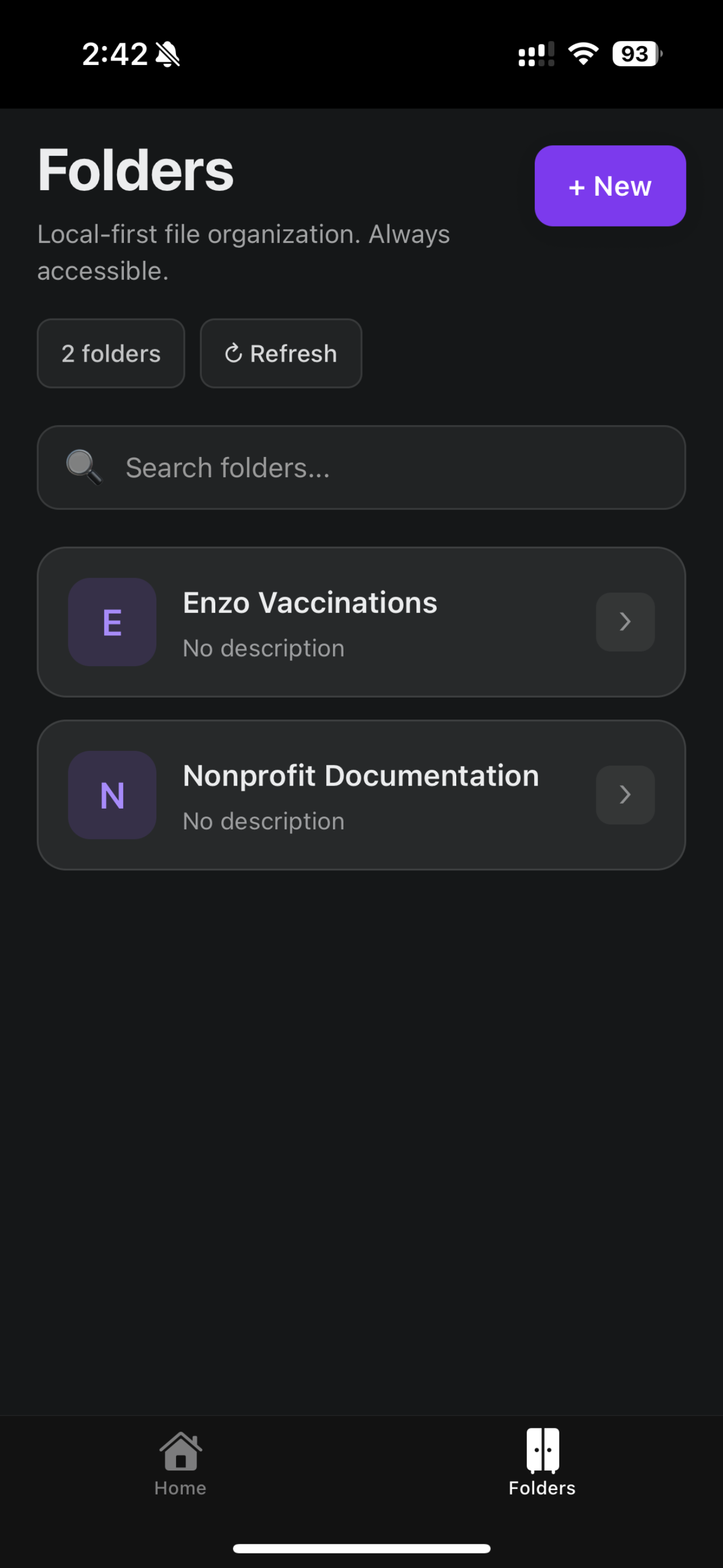Tap the 2 folders count chip
The image size is (723, 1568).
click(111, 353)
